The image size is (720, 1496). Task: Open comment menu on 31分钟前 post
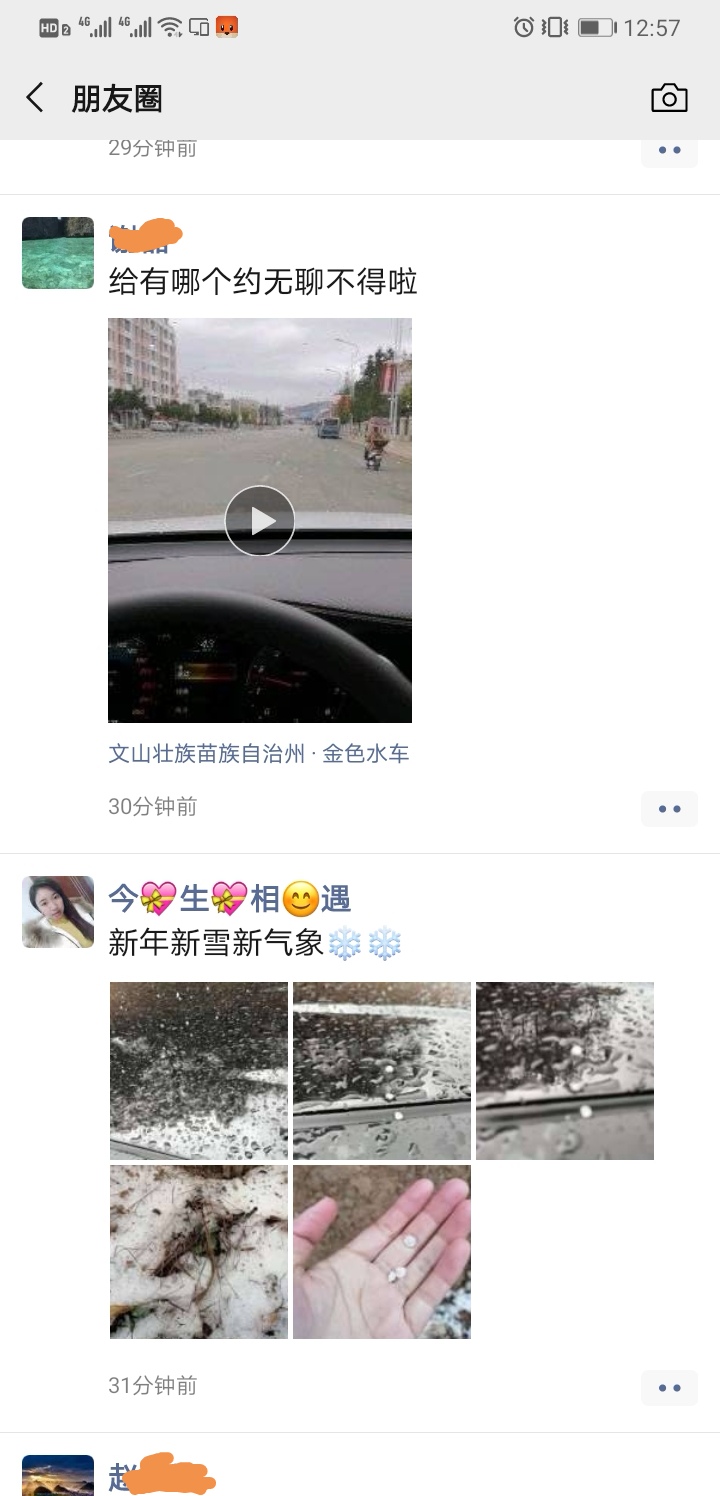(669, 1387)
